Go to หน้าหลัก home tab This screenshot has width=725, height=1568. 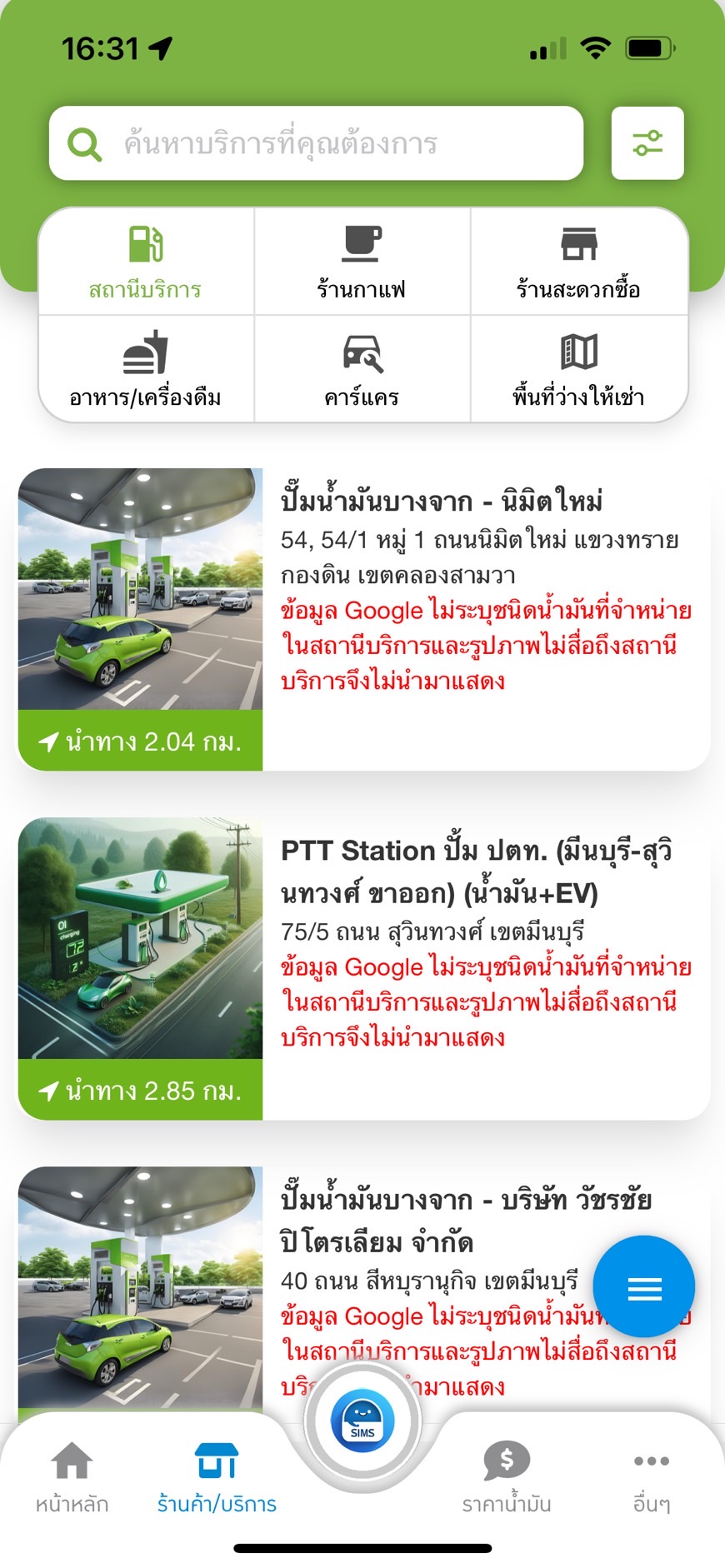tap(72, 1476)
